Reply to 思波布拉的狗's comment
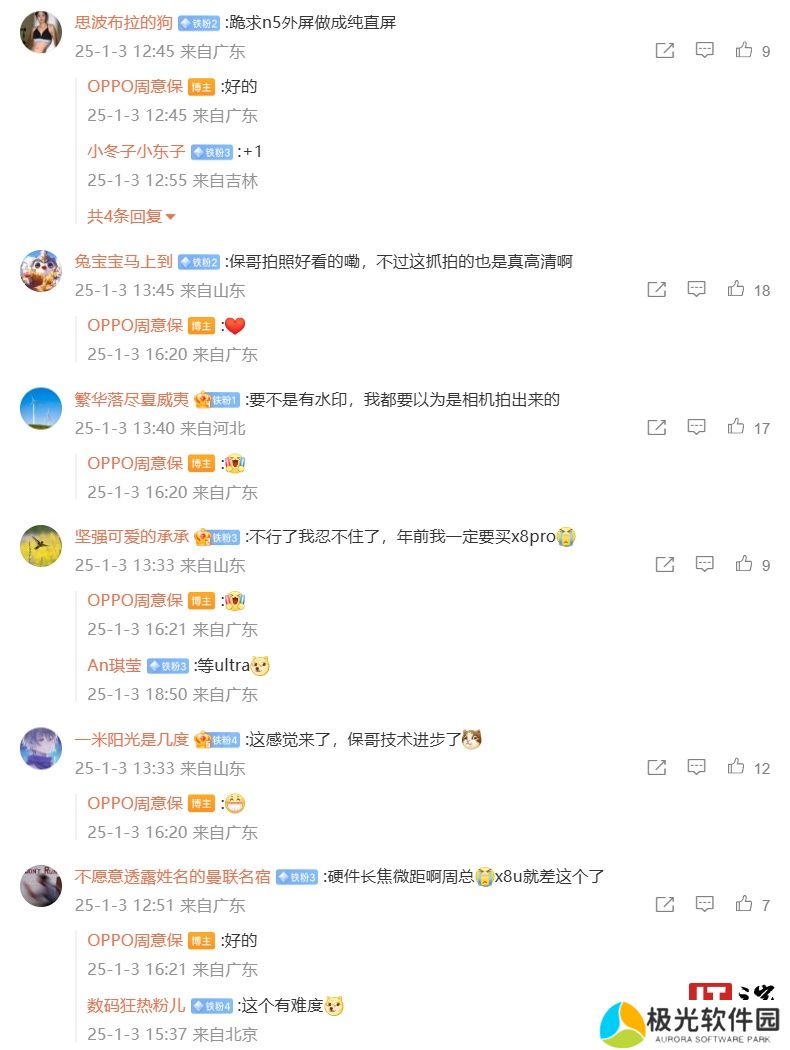 [x=705, y=50]
